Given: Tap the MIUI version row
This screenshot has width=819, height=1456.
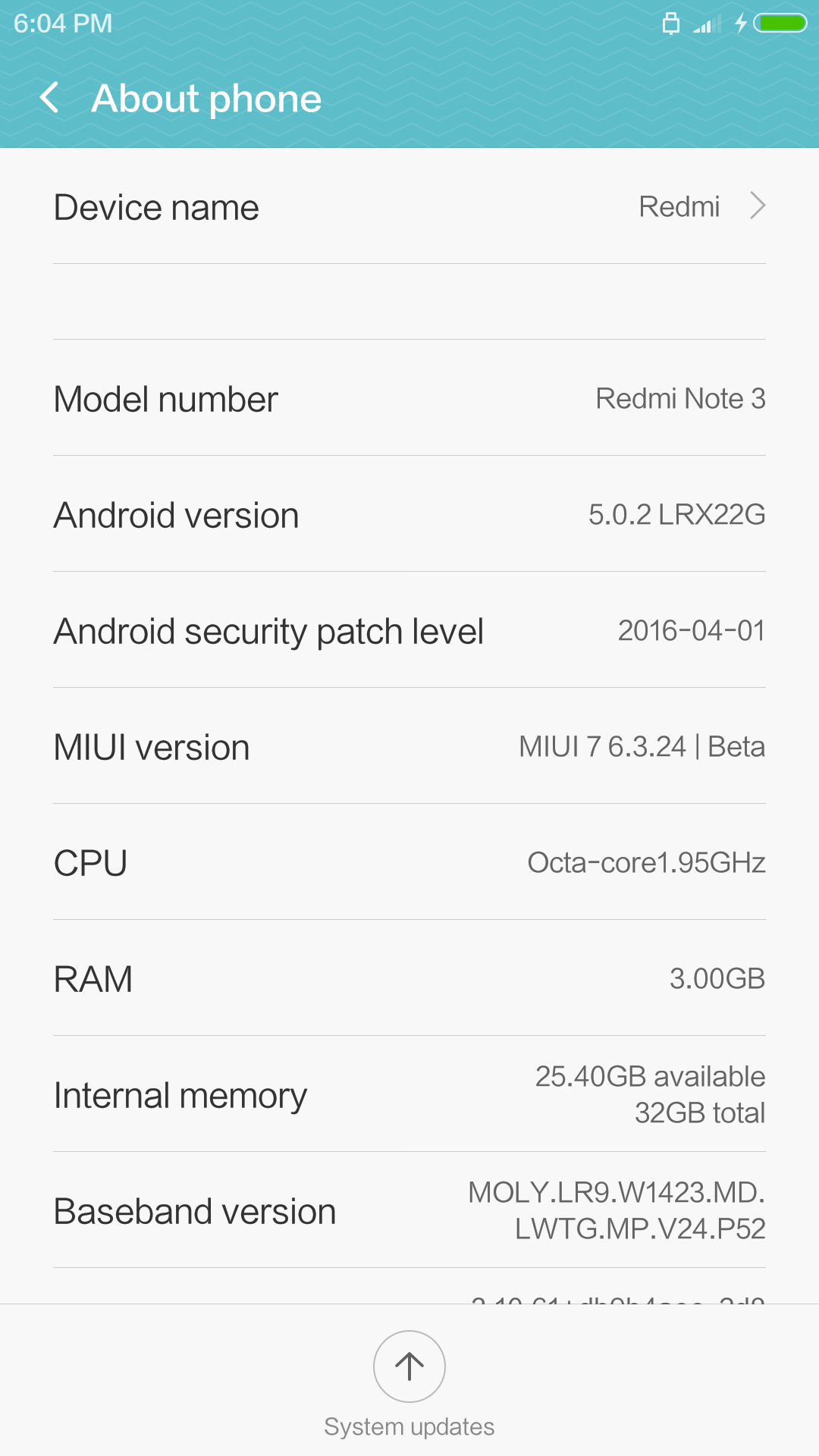Looking at the screenshot, I should 409,747.
